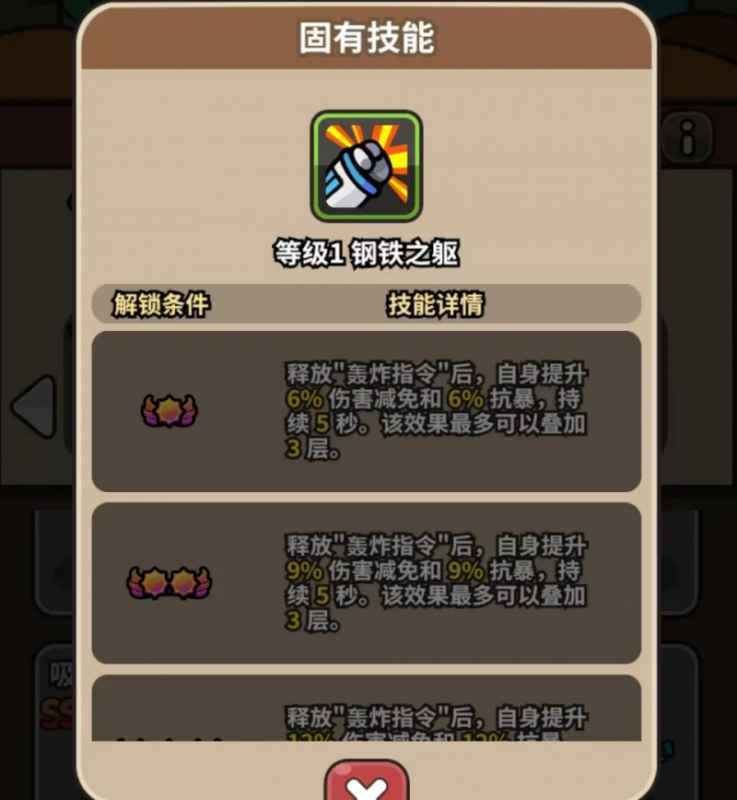
Task: Tap the left arrow to view the previous item
Action: click(x=35, y=407)
